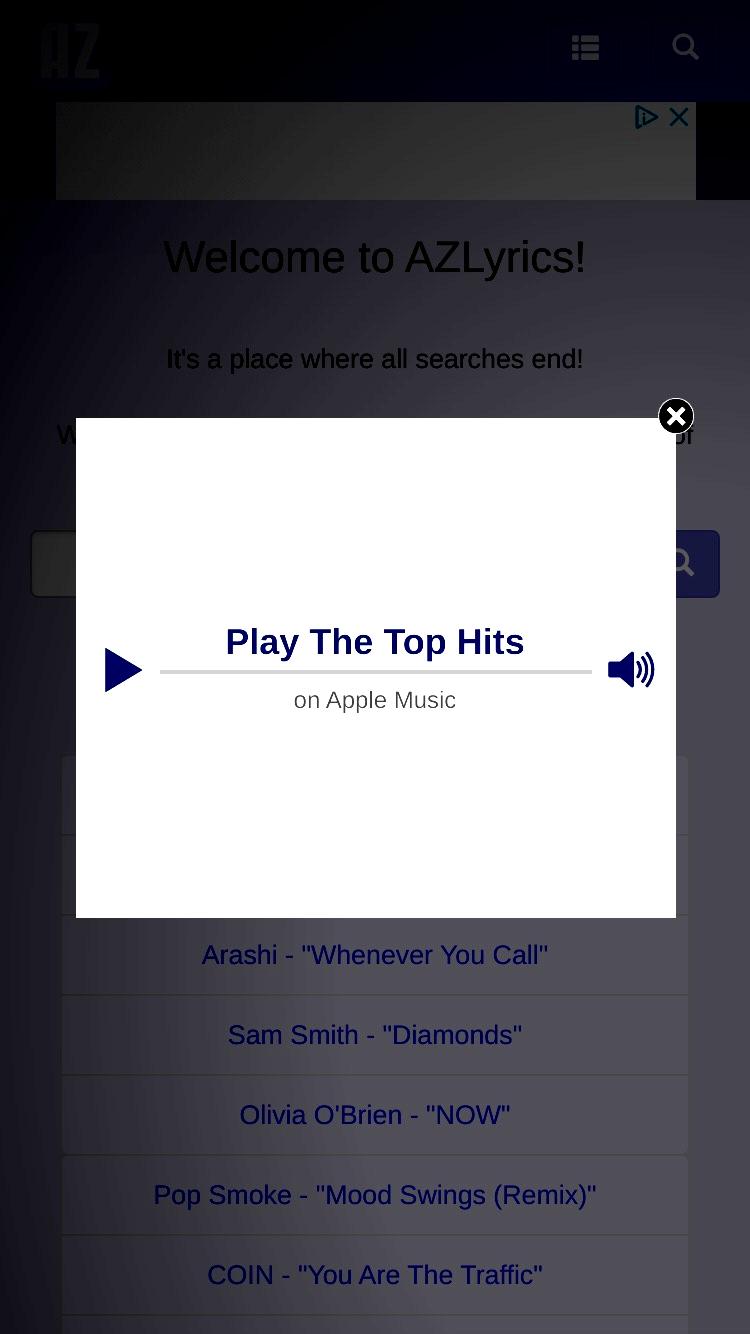Open the AdChoices info icon
Image resolution: width=750 pixels, height=1334 pixels.
click(646, 117)
